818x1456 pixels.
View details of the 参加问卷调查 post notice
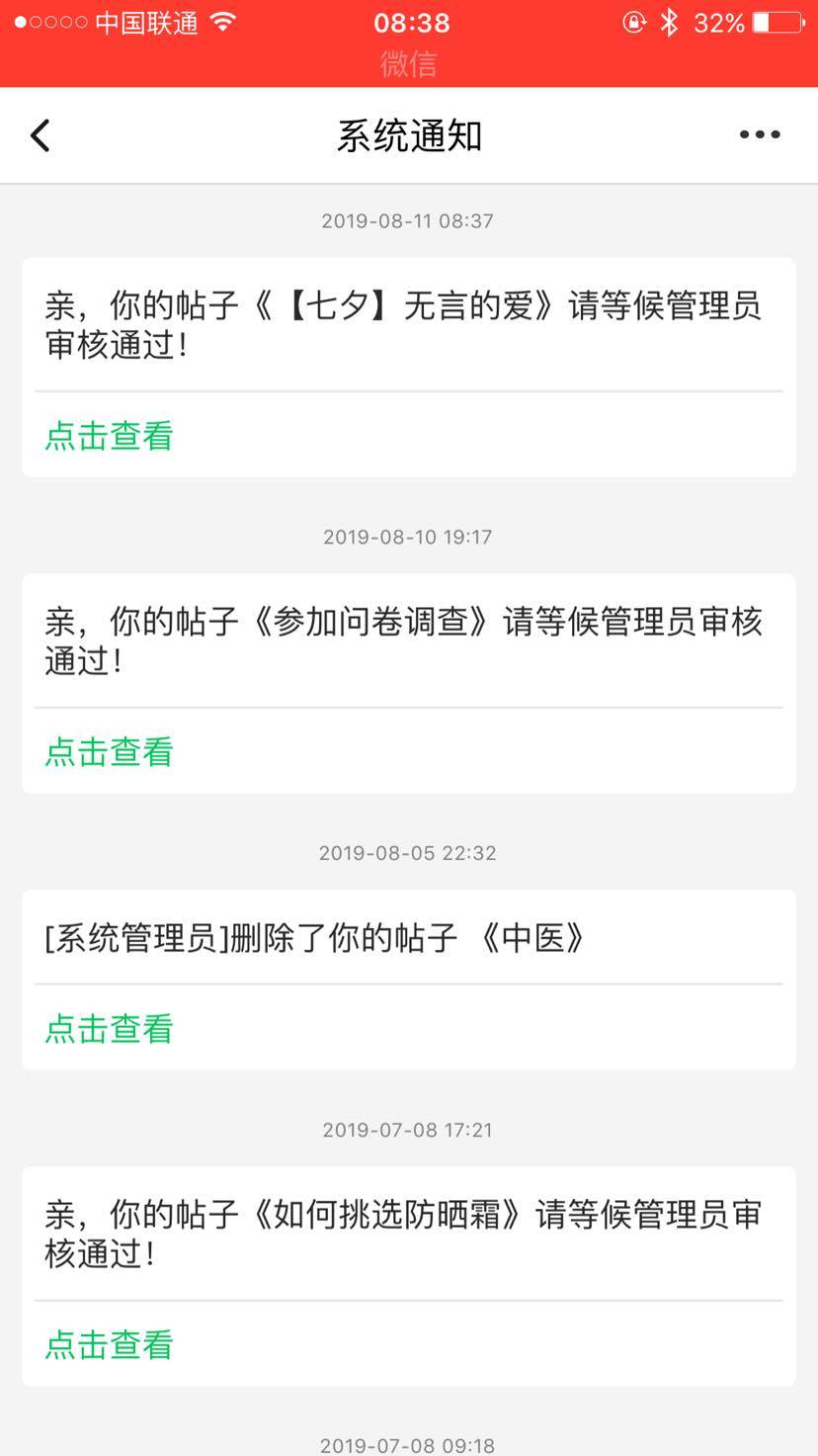[x=109, y=752]
